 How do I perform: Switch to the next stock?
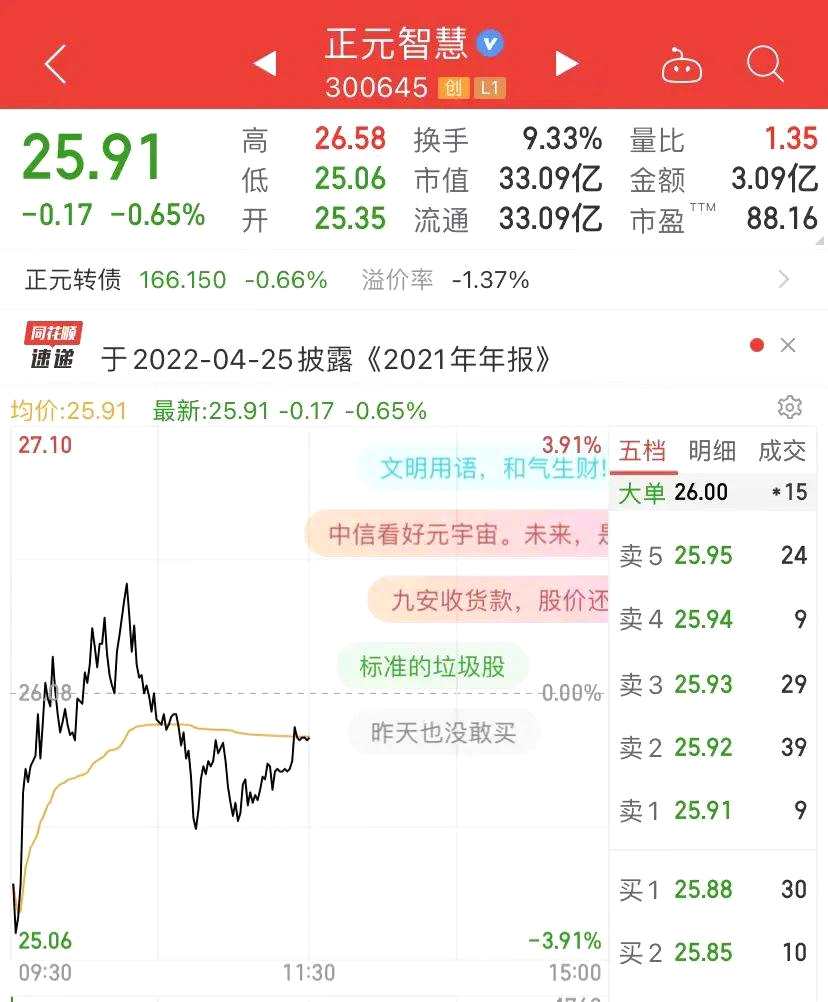click(x=567, y=65)
